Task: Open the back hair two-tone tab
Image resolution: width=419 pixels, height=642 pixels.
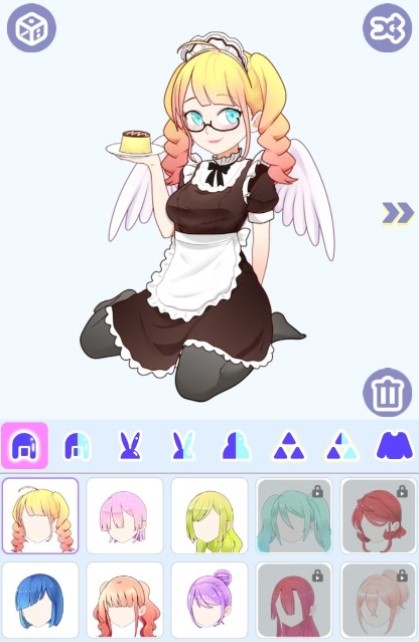Action: (236, 445)
